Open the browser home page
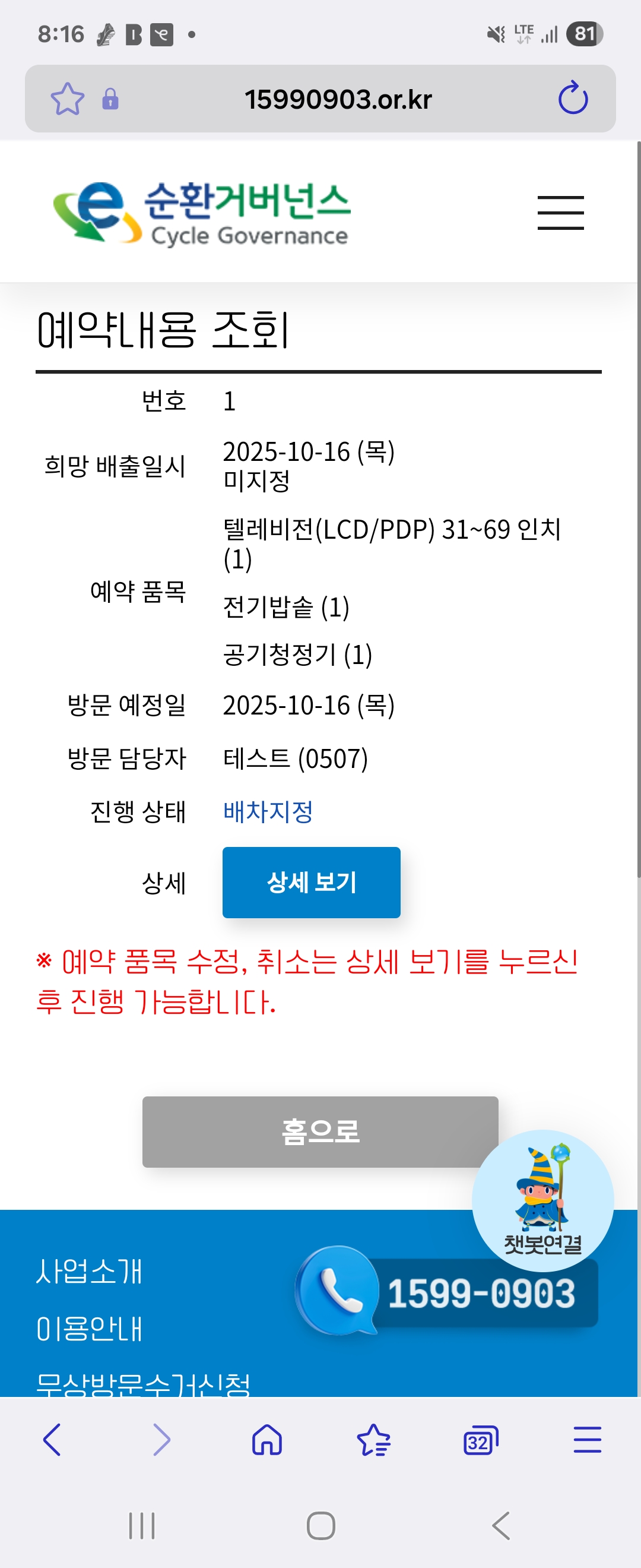Image resolution: width=641 pixels, height=1568 pixels. (x=267, y=1440)
